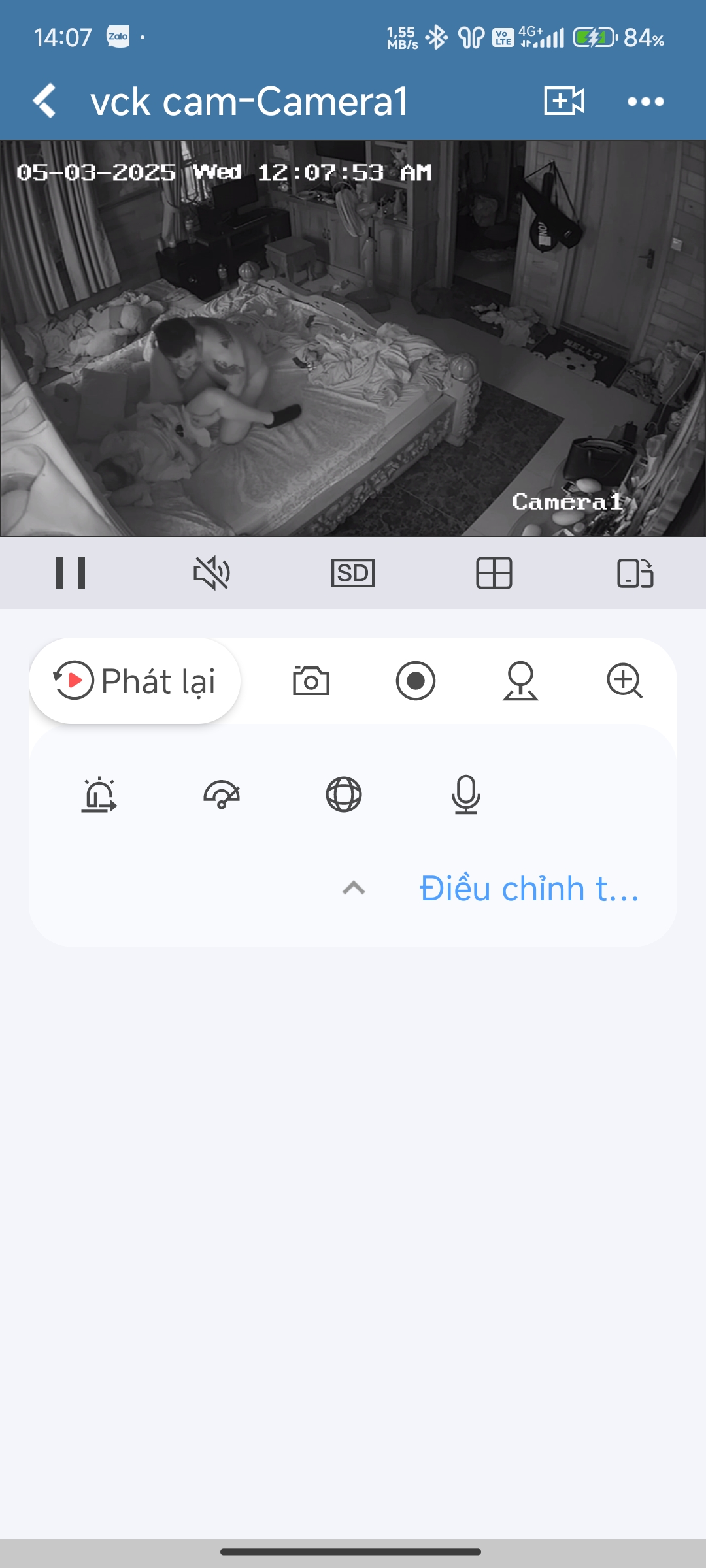Viewport: 706px width, 1568px height.
Task: Add a new camera device
Action: [x=563, y=101]
